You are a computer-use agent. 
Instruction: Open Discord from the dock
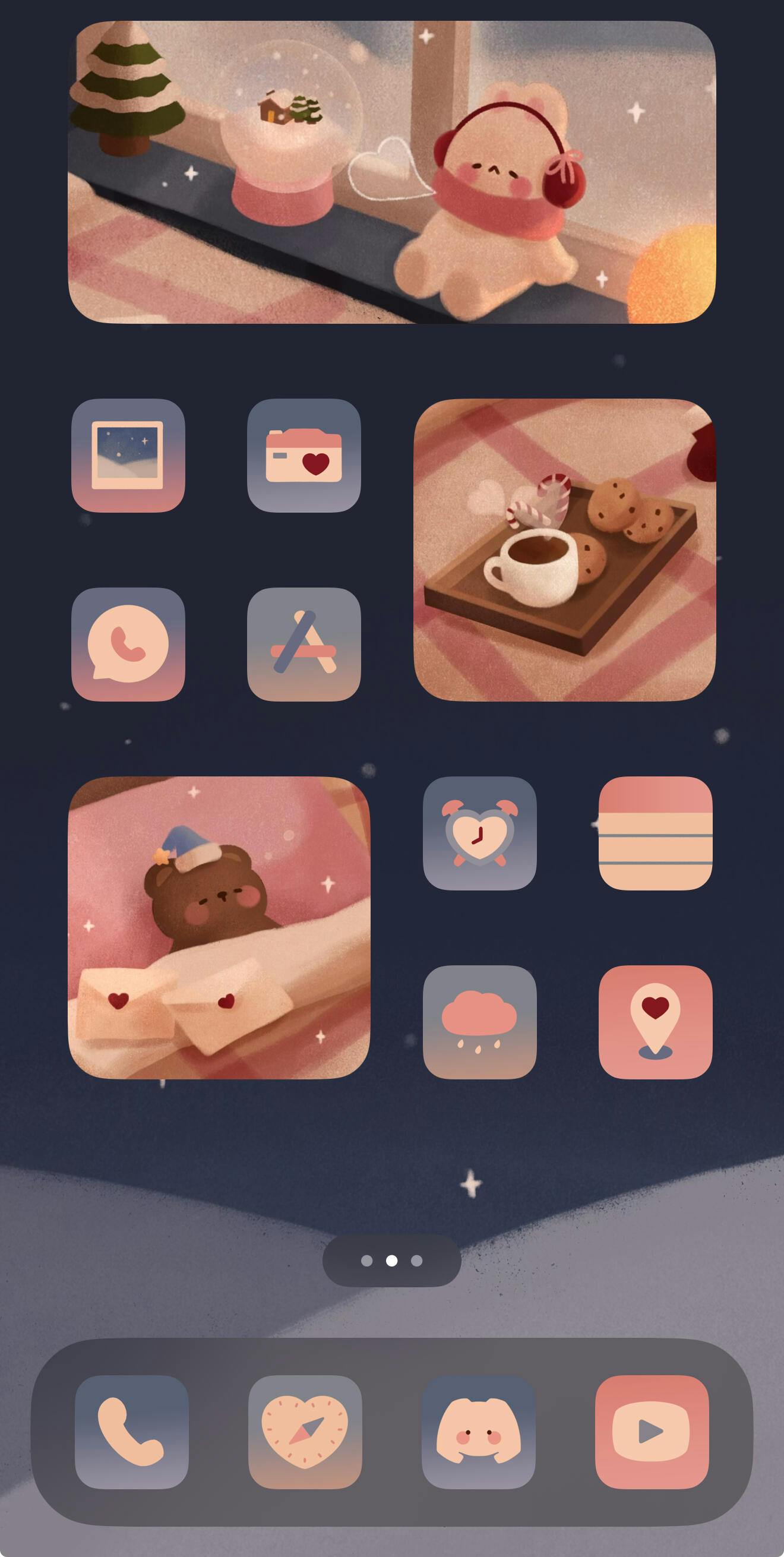[x=479, y=1432]
